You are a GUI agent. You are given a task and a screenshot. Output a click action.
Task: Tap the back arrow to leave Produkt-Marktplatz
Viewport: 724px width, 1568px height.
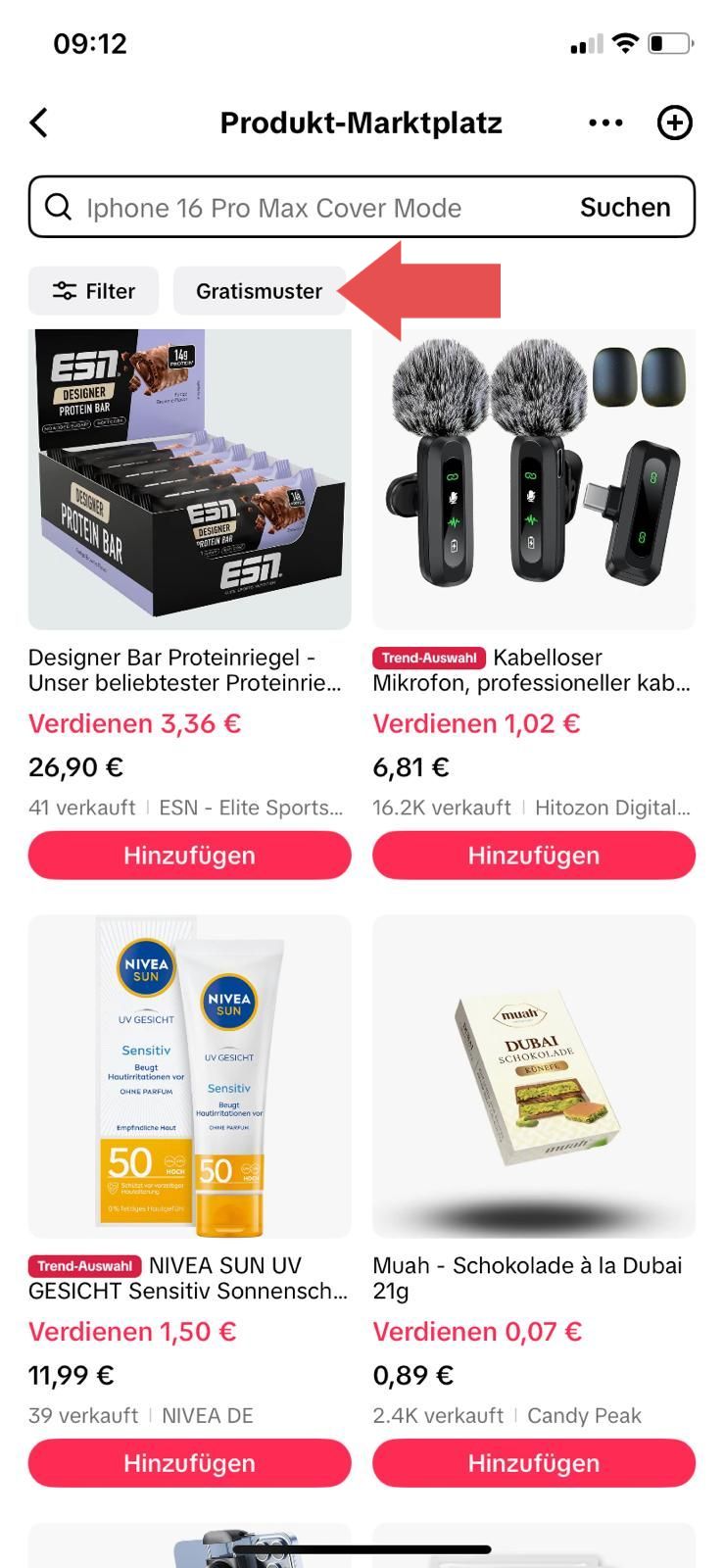tap(38, 122)
